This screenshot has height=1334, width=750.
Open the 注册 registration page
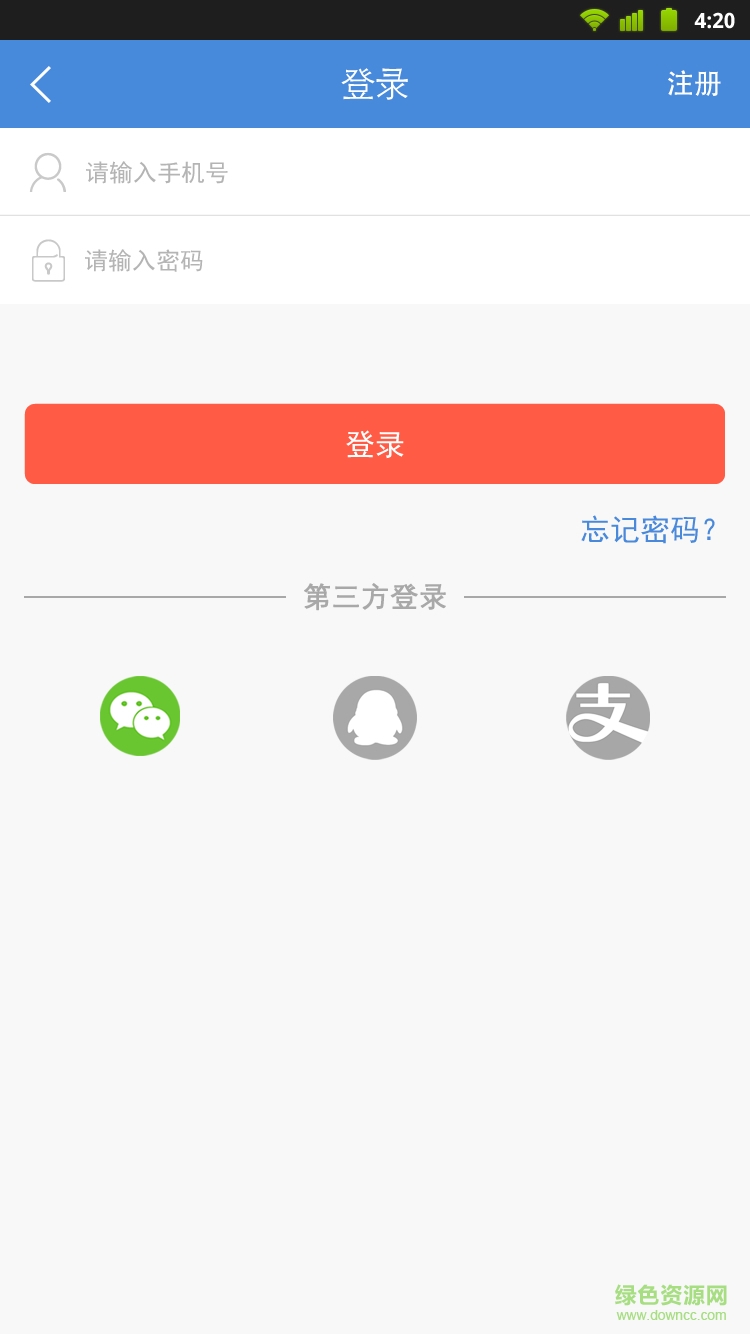[x=694, y=84]
